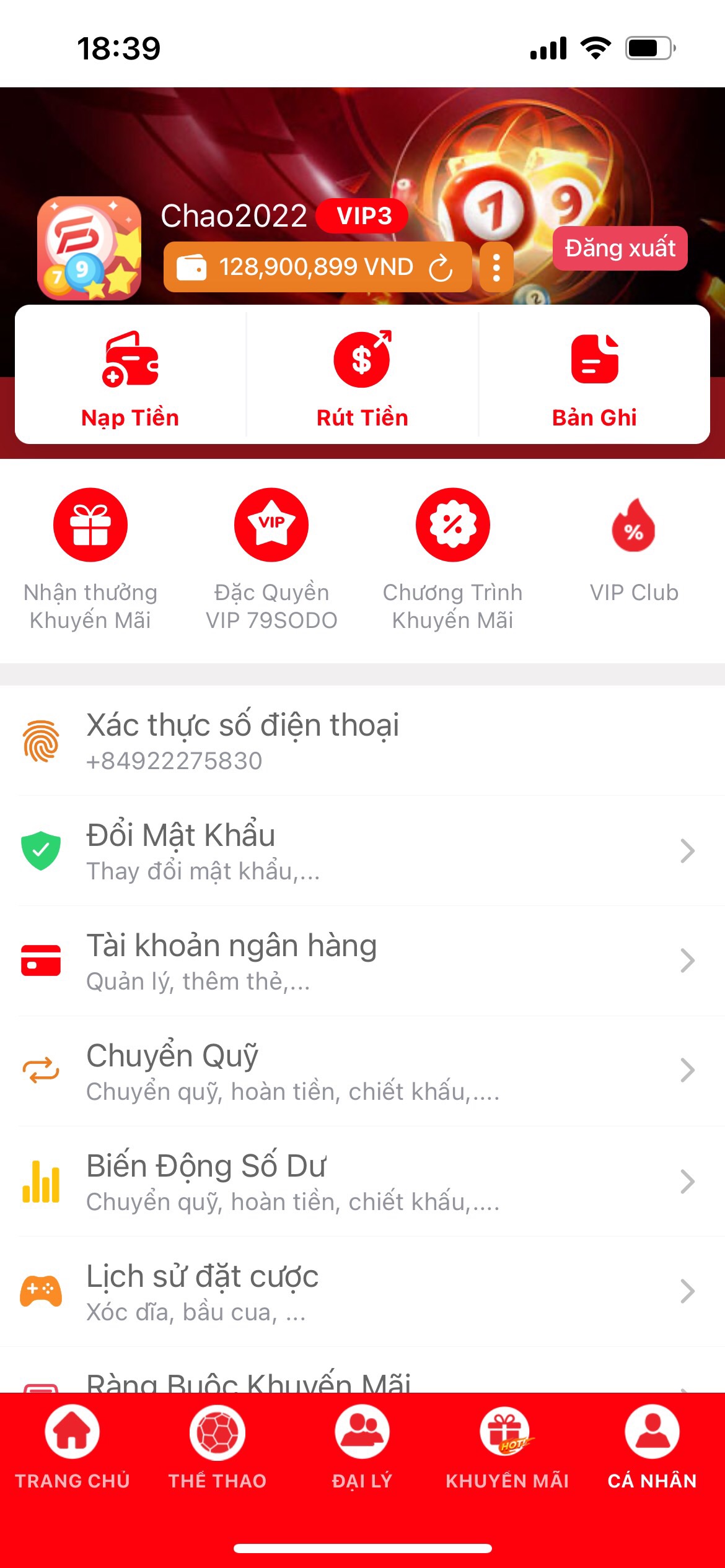
Task: Open Nhận thưởng Khuyến Mãi
Action: pos(90,556)
